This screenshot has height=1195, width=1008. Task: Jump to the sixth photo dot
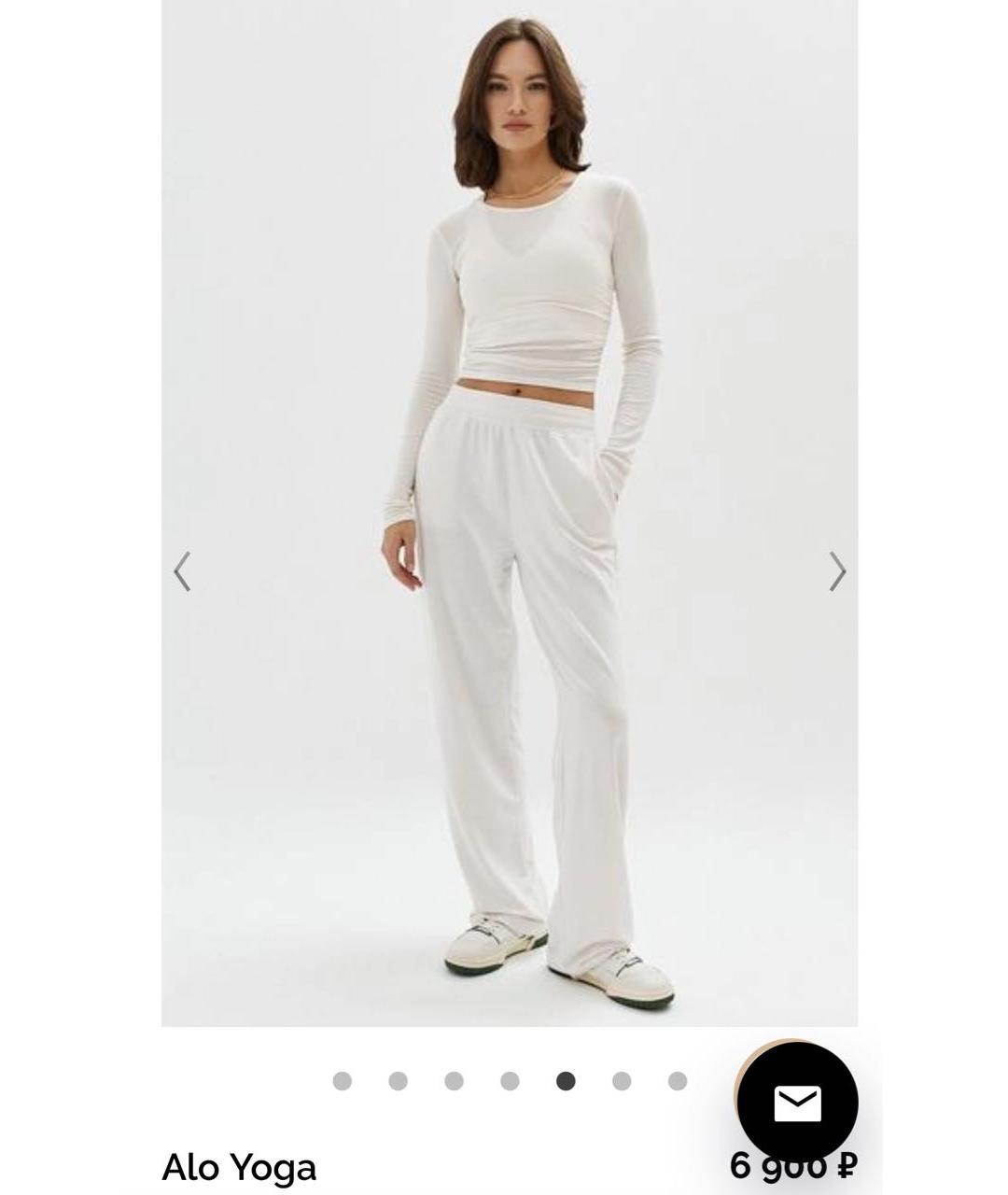tap(622, 1081)
